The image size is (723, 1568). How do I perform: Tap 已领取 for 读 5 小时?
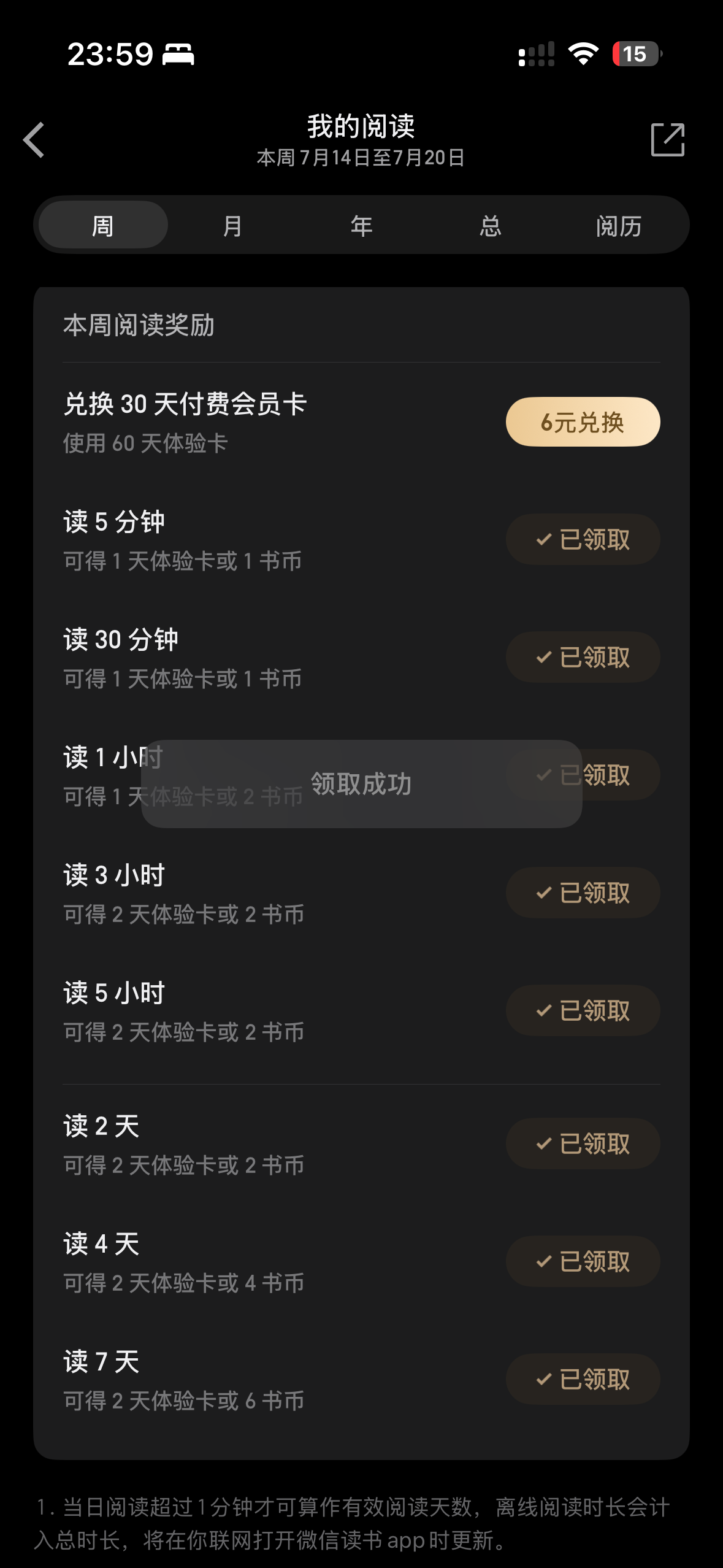click(583, 1010)
